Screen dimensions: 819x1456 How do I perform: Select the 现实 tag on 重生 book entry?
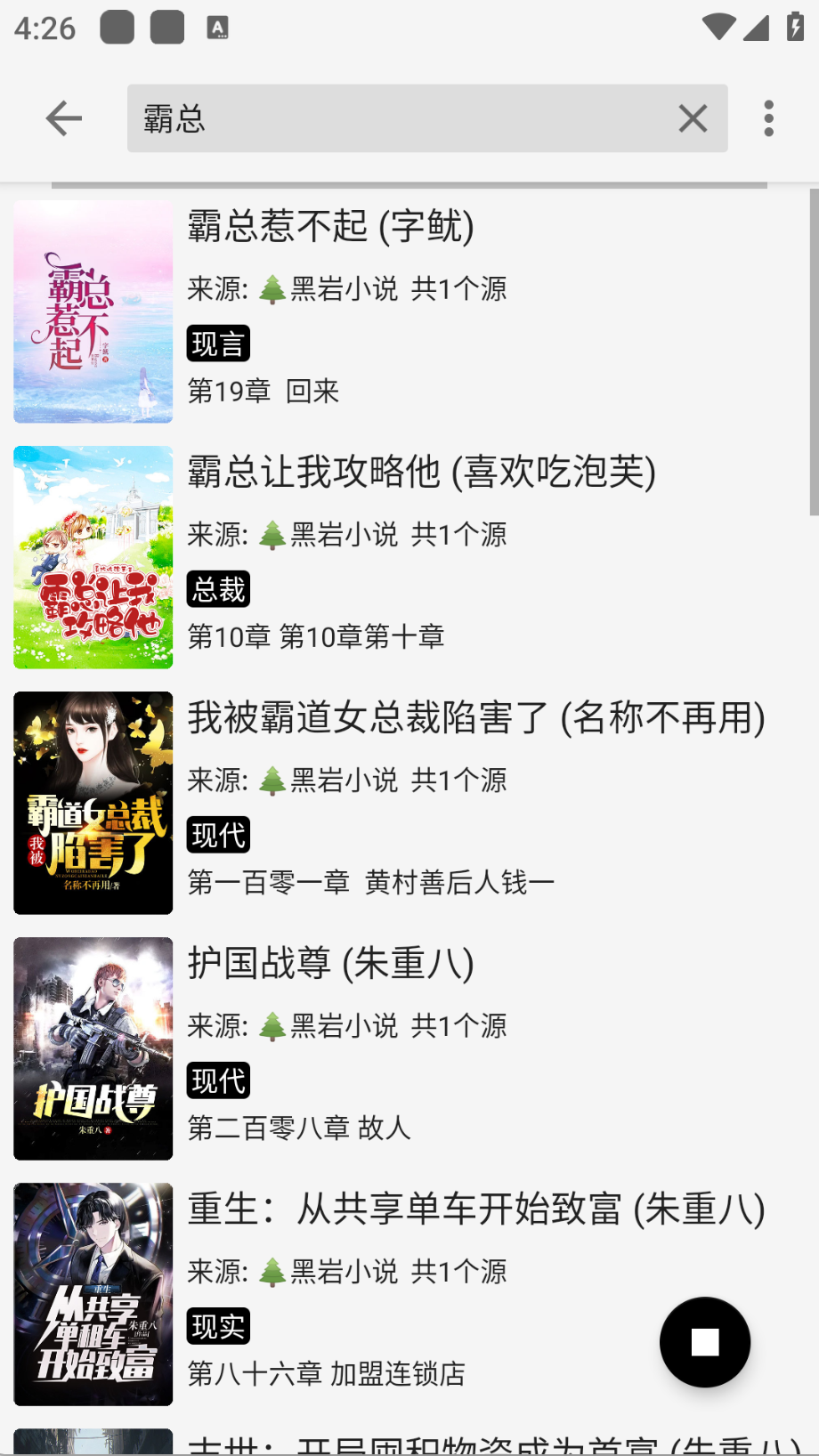pos(217,1325)
